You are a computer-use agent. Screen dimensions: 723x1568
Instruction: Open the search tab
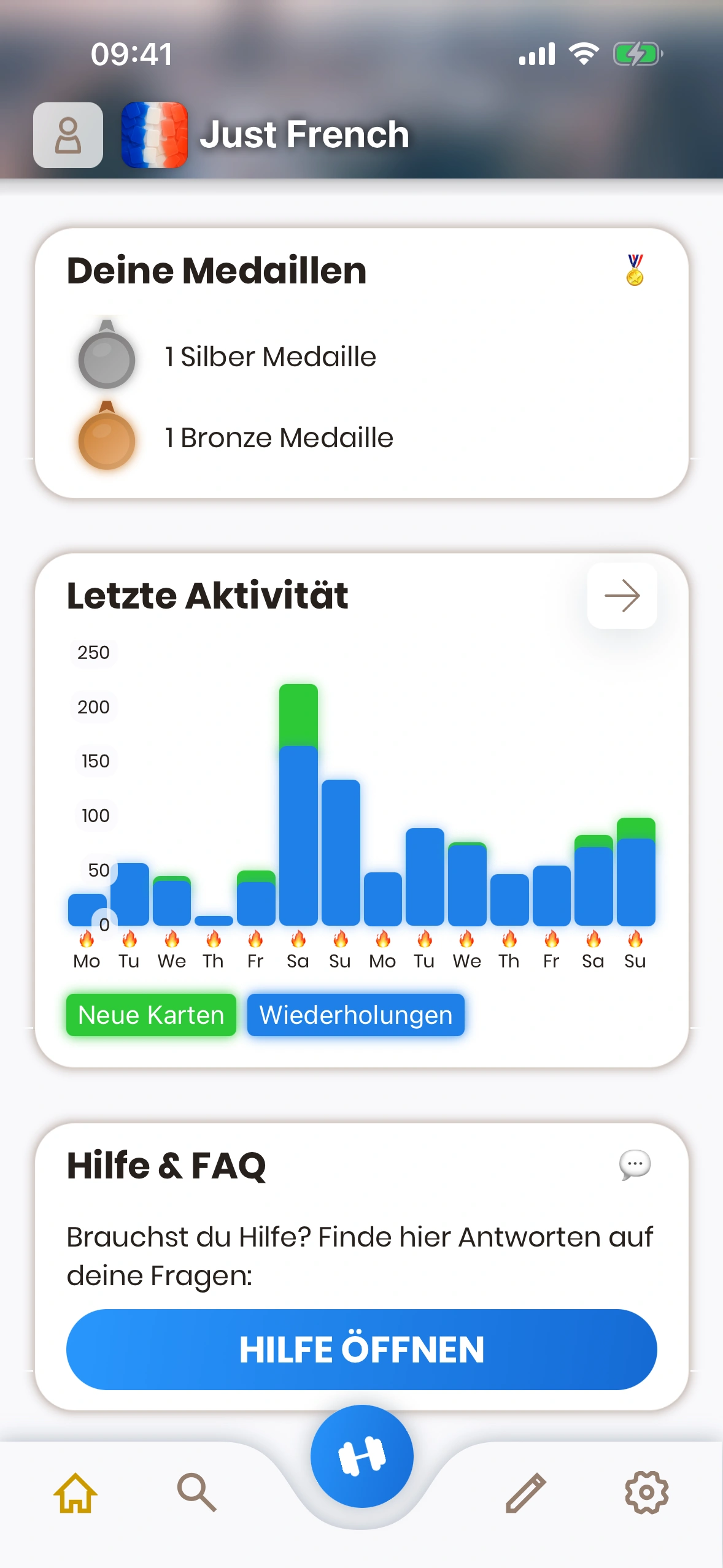tap(196, 1493)
